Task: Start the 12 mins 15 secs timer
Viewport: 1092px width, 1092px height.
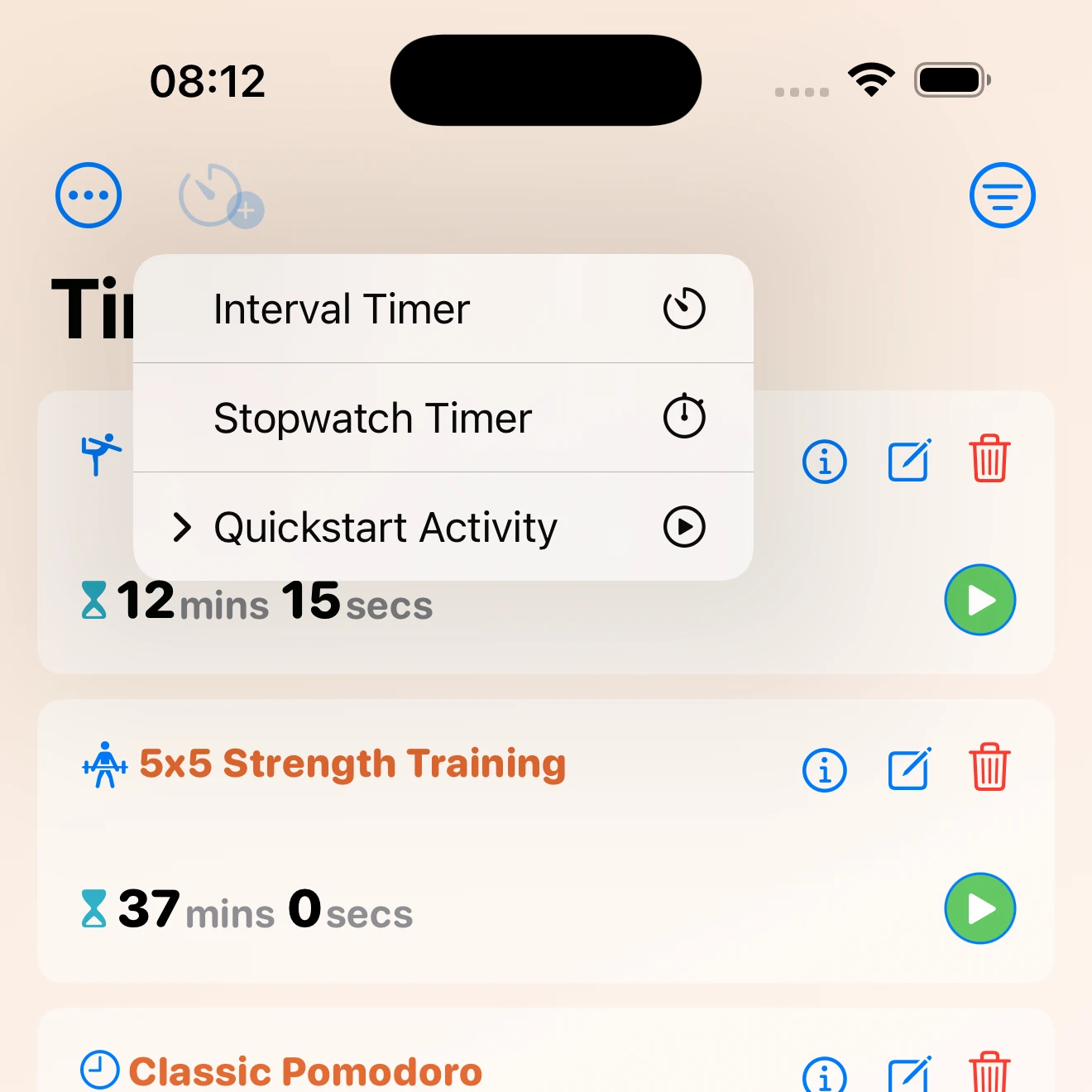Action: point(979,600)
